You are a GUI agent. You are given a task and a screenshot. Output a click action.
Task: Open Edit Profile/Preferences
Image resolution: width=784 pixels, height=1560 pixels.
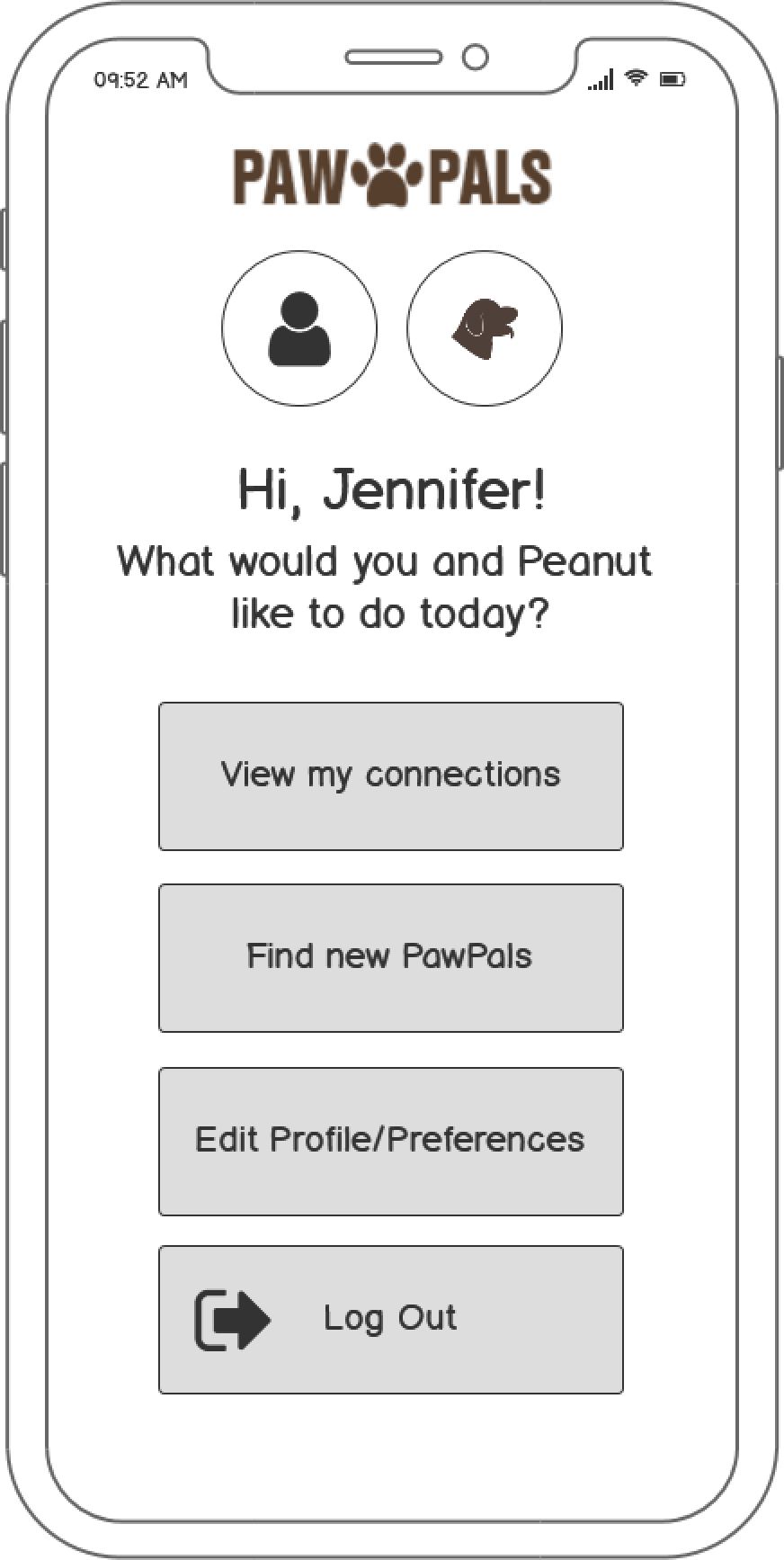coord(391,1142)
